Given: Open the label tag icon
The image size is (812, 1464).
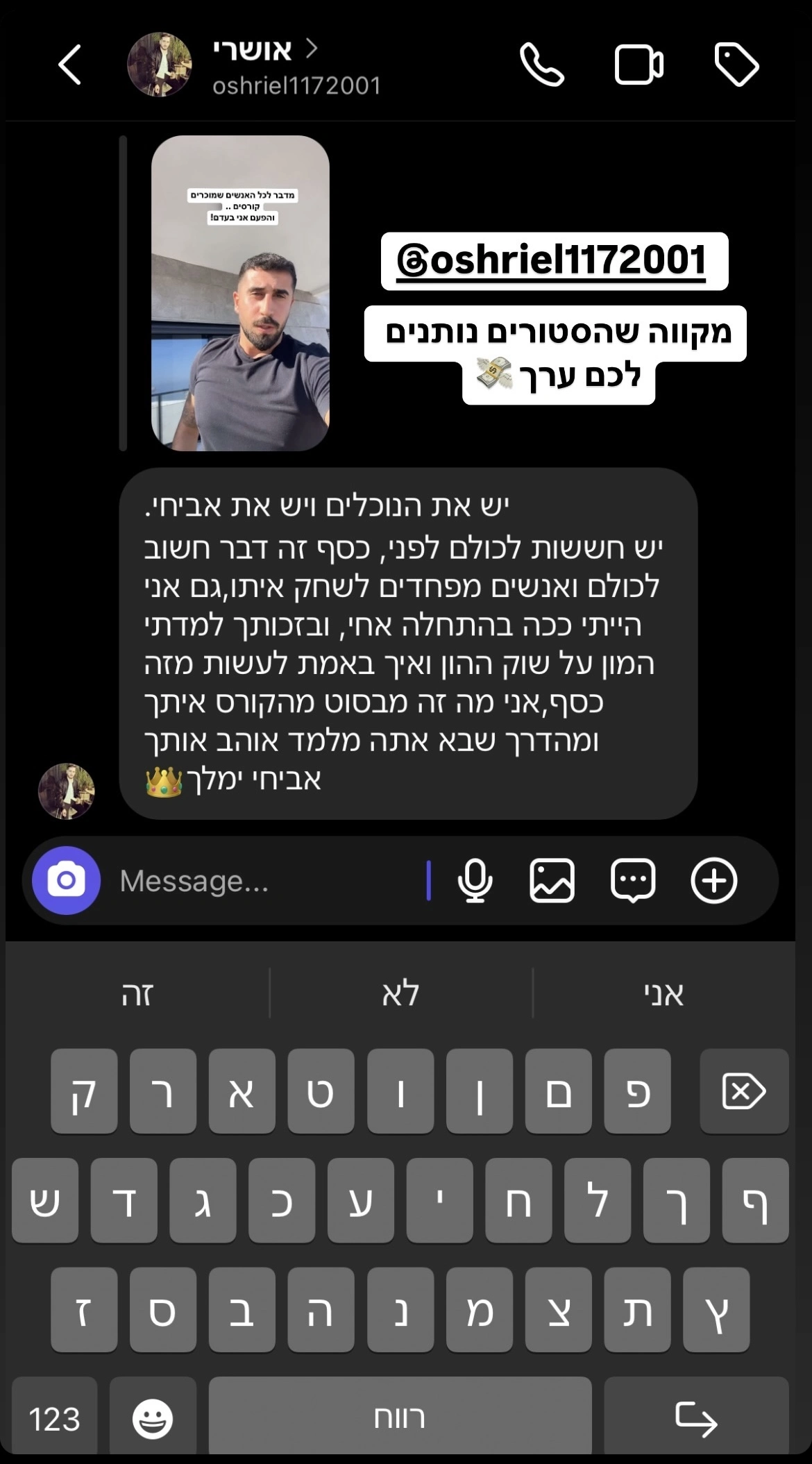Looking at the screenshot, I should 736,65.
